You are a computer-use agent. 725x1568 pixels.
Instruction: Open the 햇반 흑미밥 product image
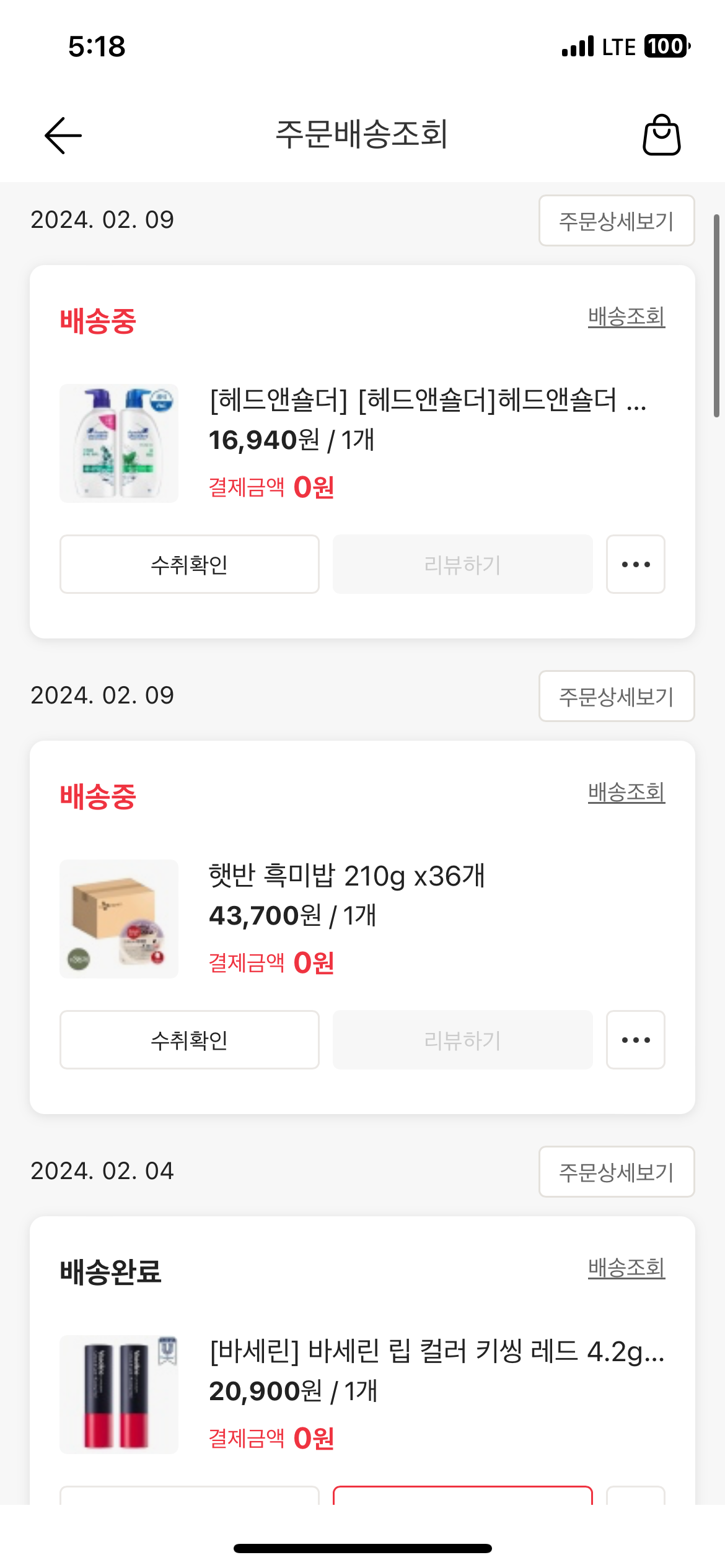(x=119, y=919)
